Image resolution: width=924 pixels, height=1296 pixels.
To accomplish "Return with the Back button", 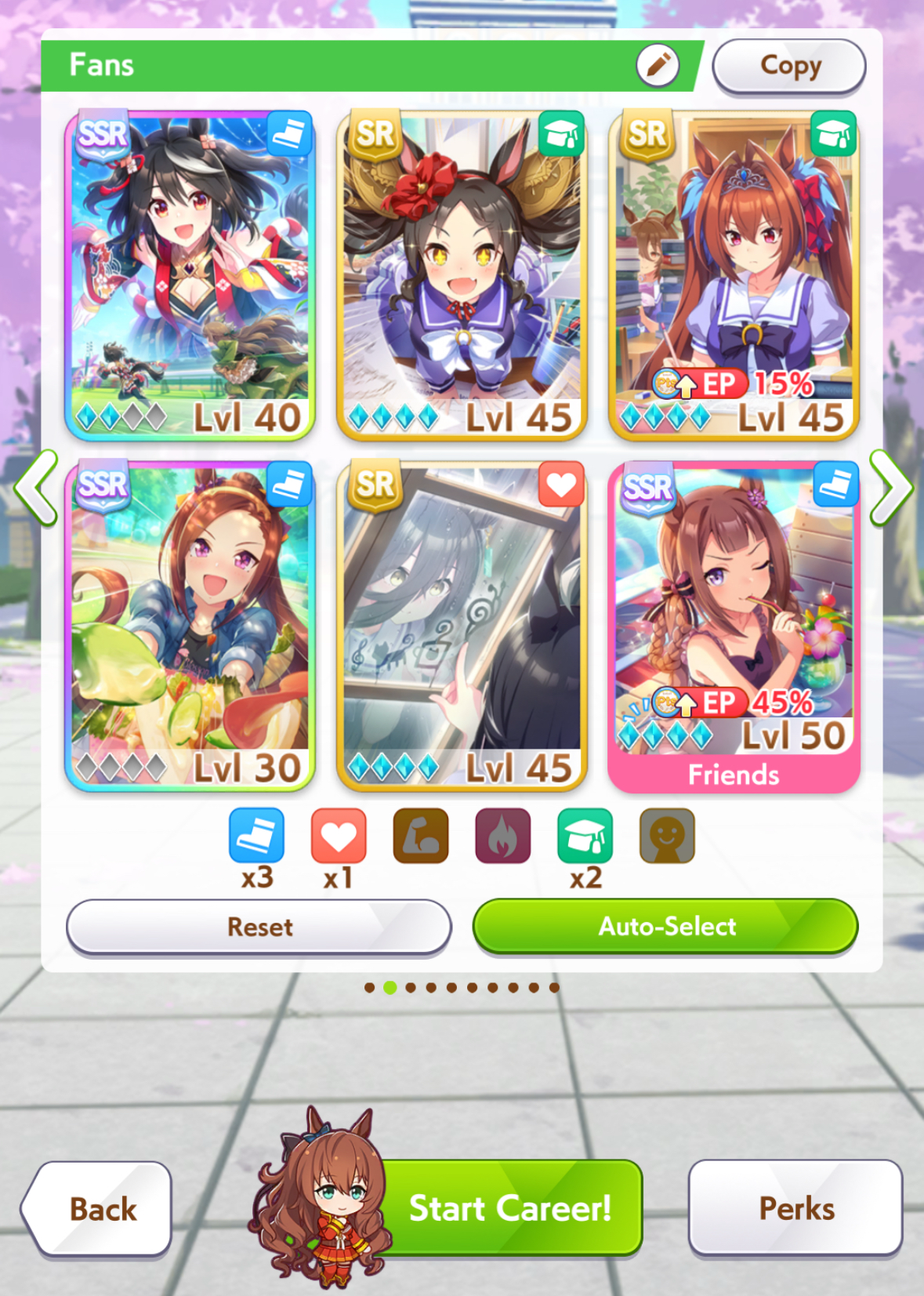I will (x=100, y=1209).
